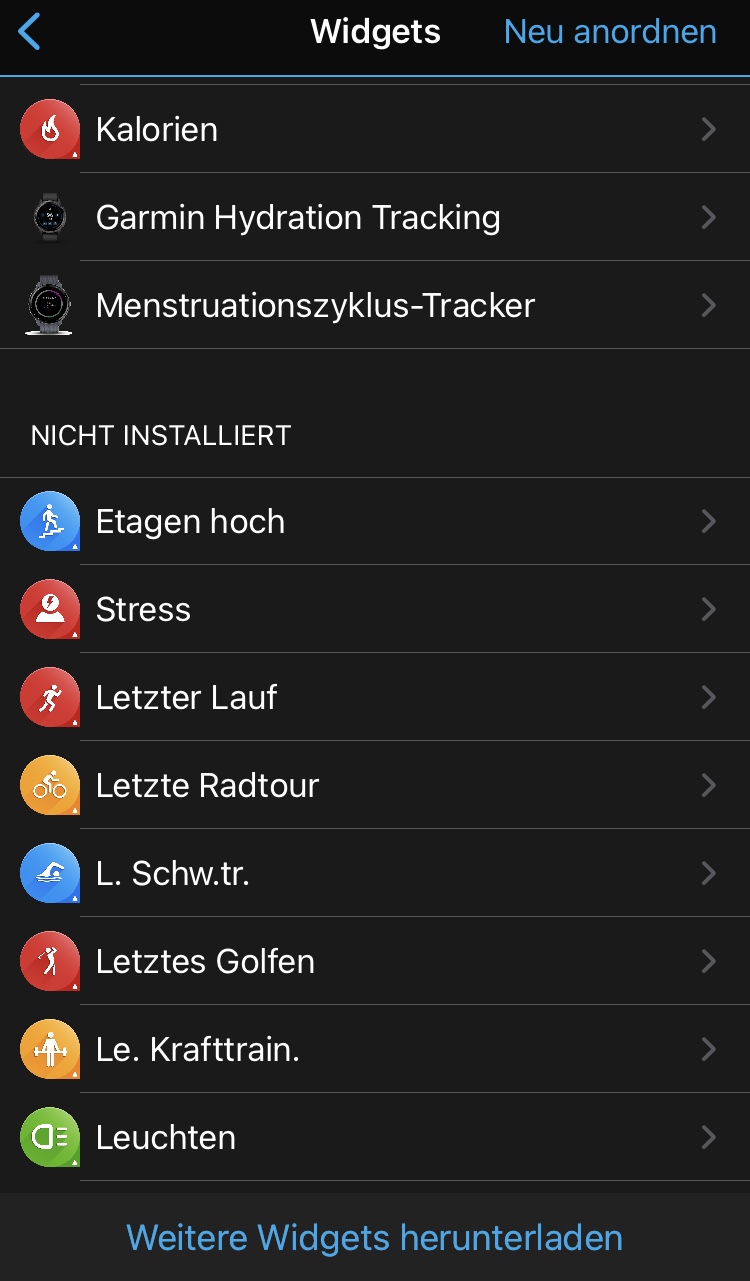Go back using the top-left arrow

pyautogui.click(x=30, y=32)
